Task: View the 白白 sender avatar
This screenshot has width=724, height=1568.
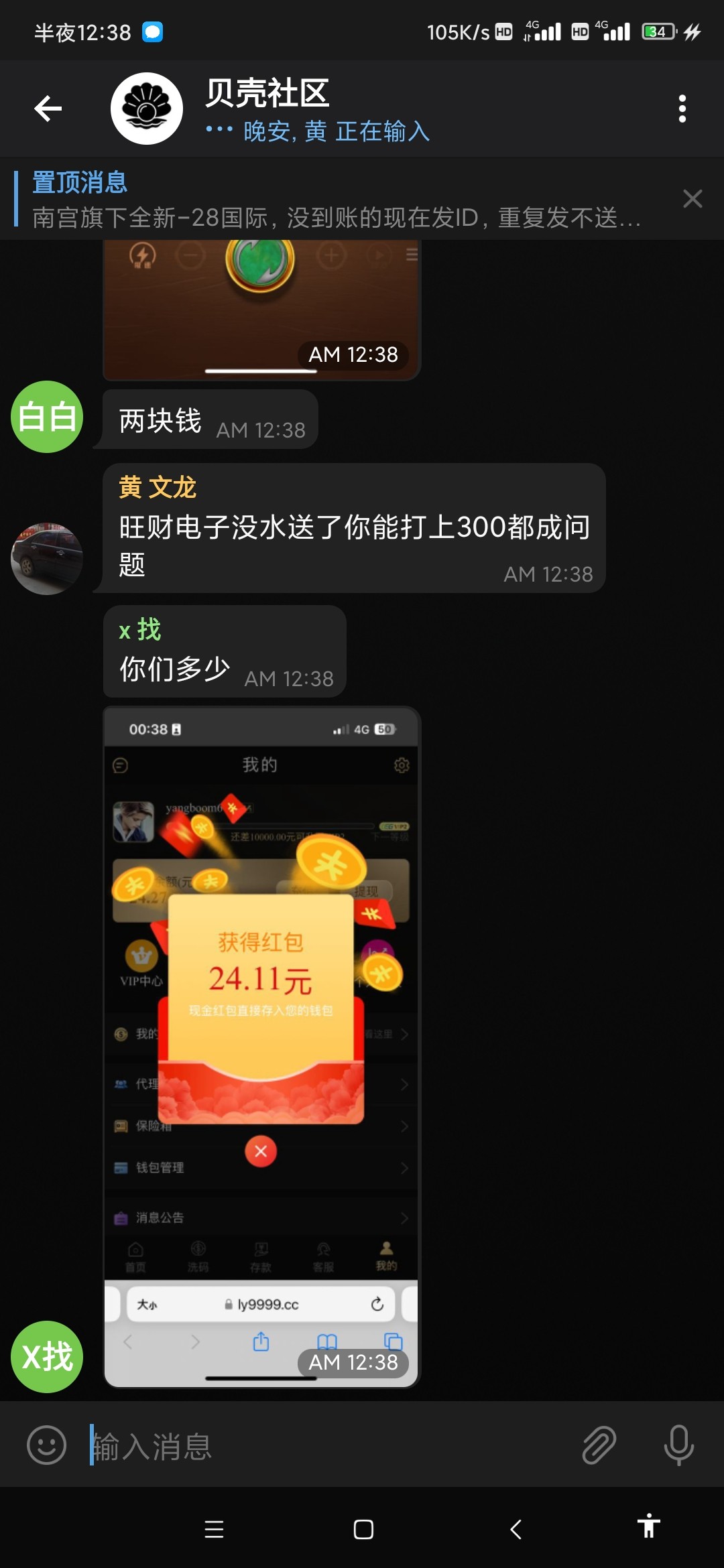Action: (47, 417)
